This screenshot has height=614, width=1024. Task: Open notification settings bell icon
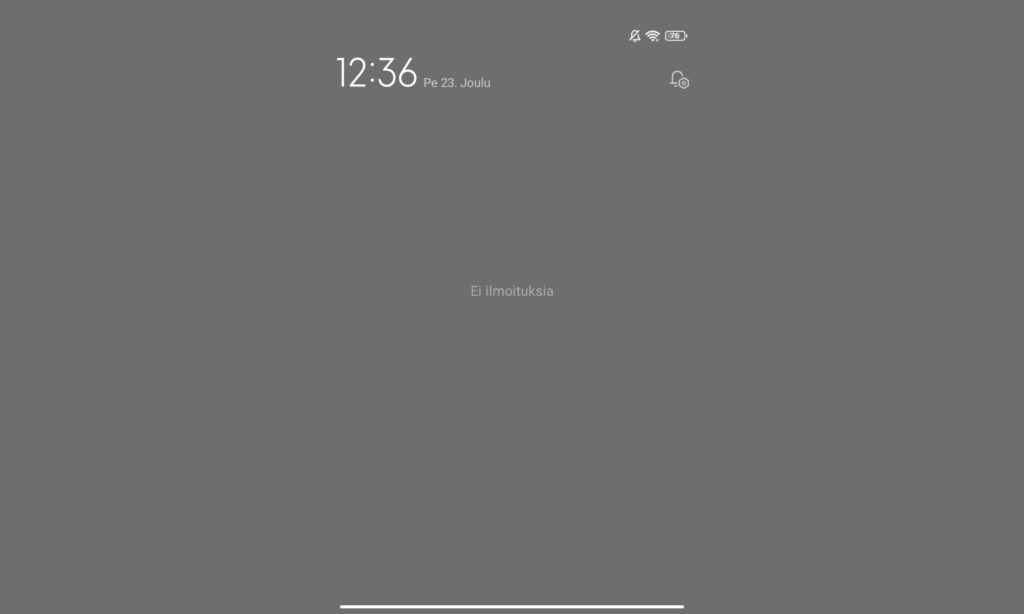pos(679,80)
